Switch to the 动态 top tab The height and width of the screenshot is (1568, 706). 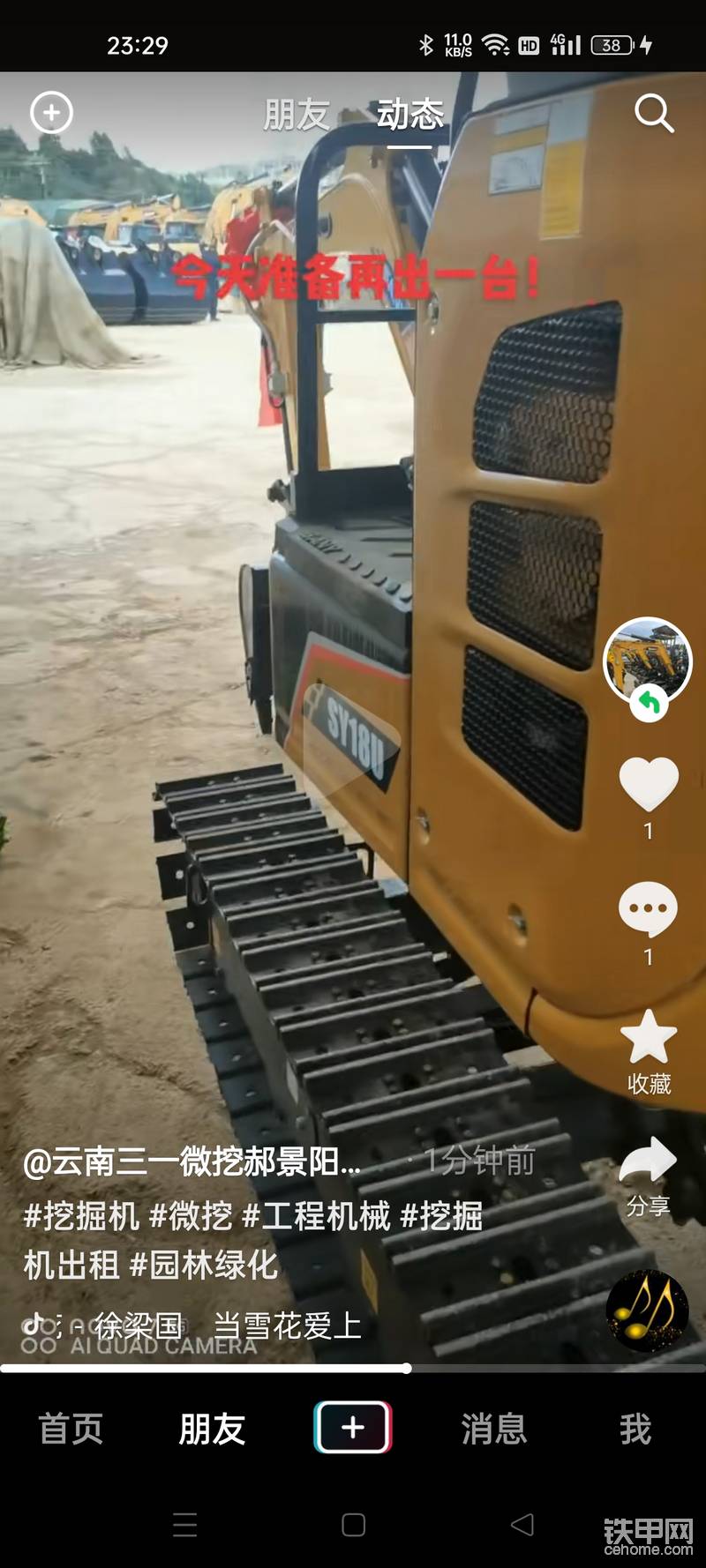(x=409, y=115)
